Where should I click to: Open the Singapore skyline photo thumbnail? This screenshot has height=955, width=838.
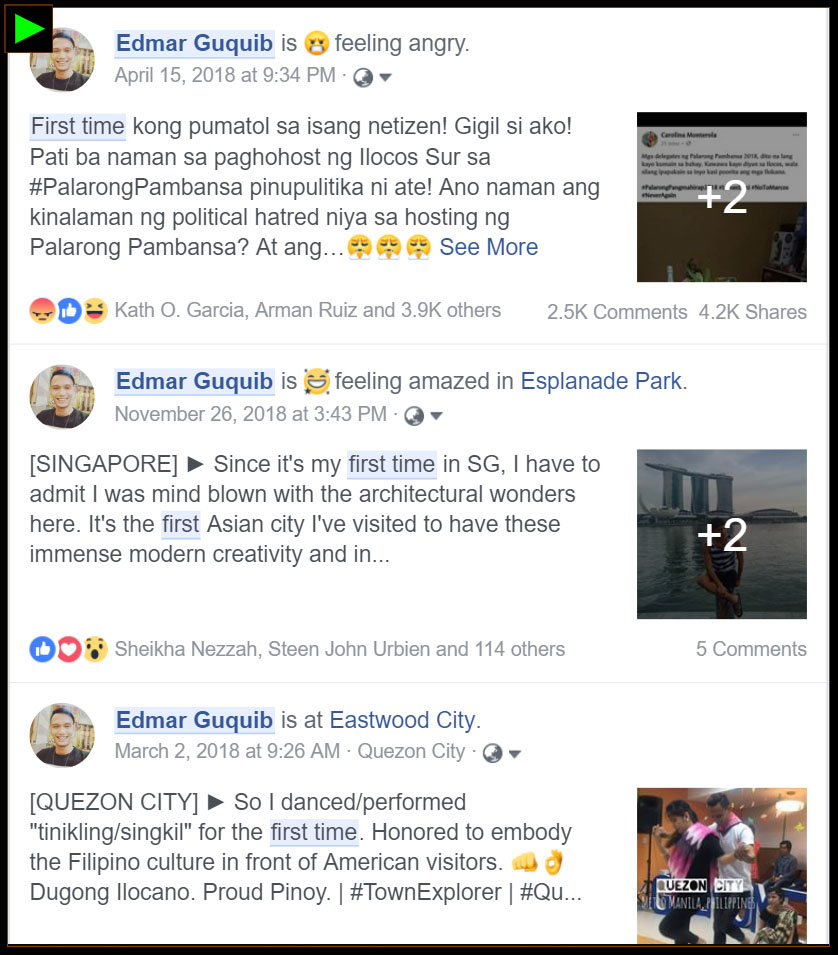pos(721,534)
